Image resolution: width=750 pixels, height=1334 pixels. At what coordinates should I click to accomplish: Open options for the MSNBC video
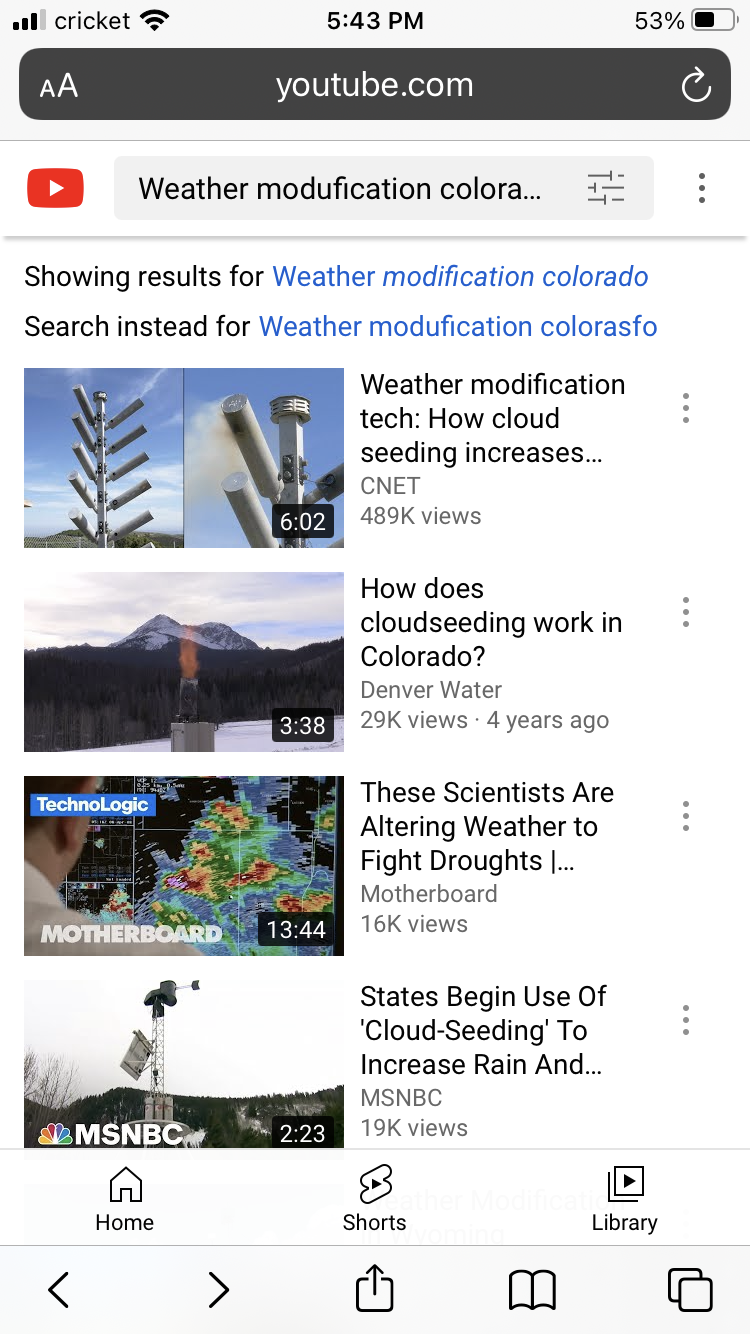[686, 1020]
